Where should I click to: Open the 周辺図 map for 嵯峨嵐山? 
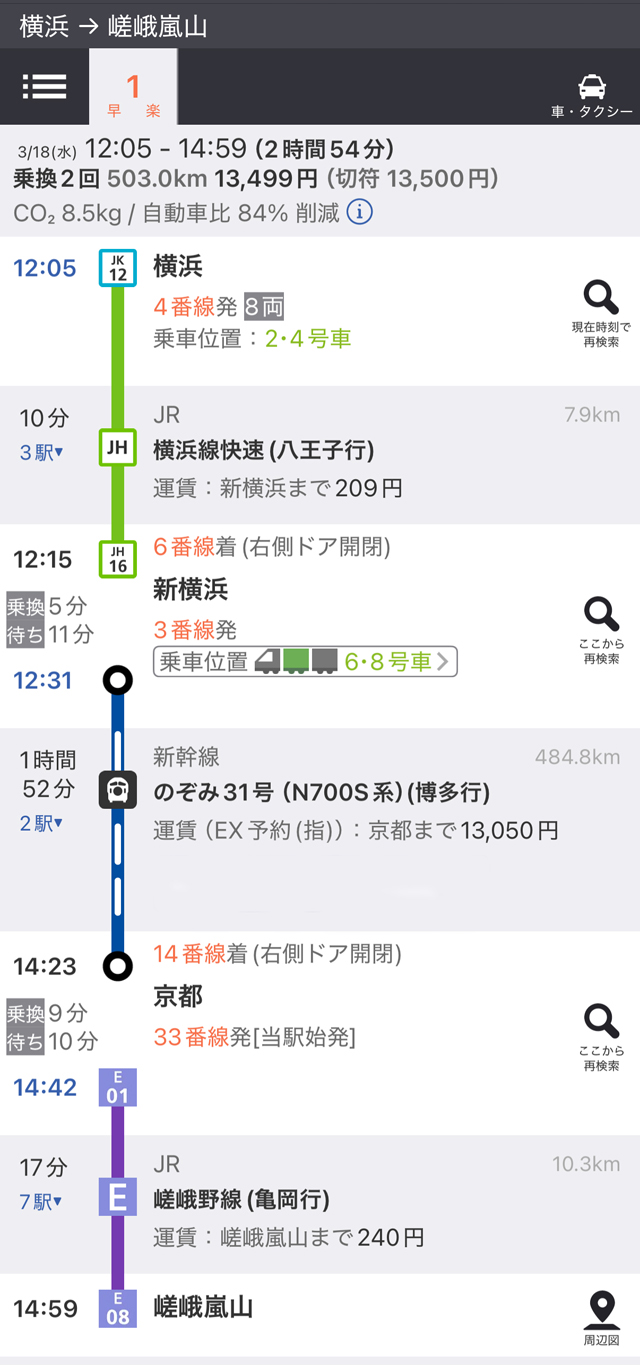pos(601,1318)
